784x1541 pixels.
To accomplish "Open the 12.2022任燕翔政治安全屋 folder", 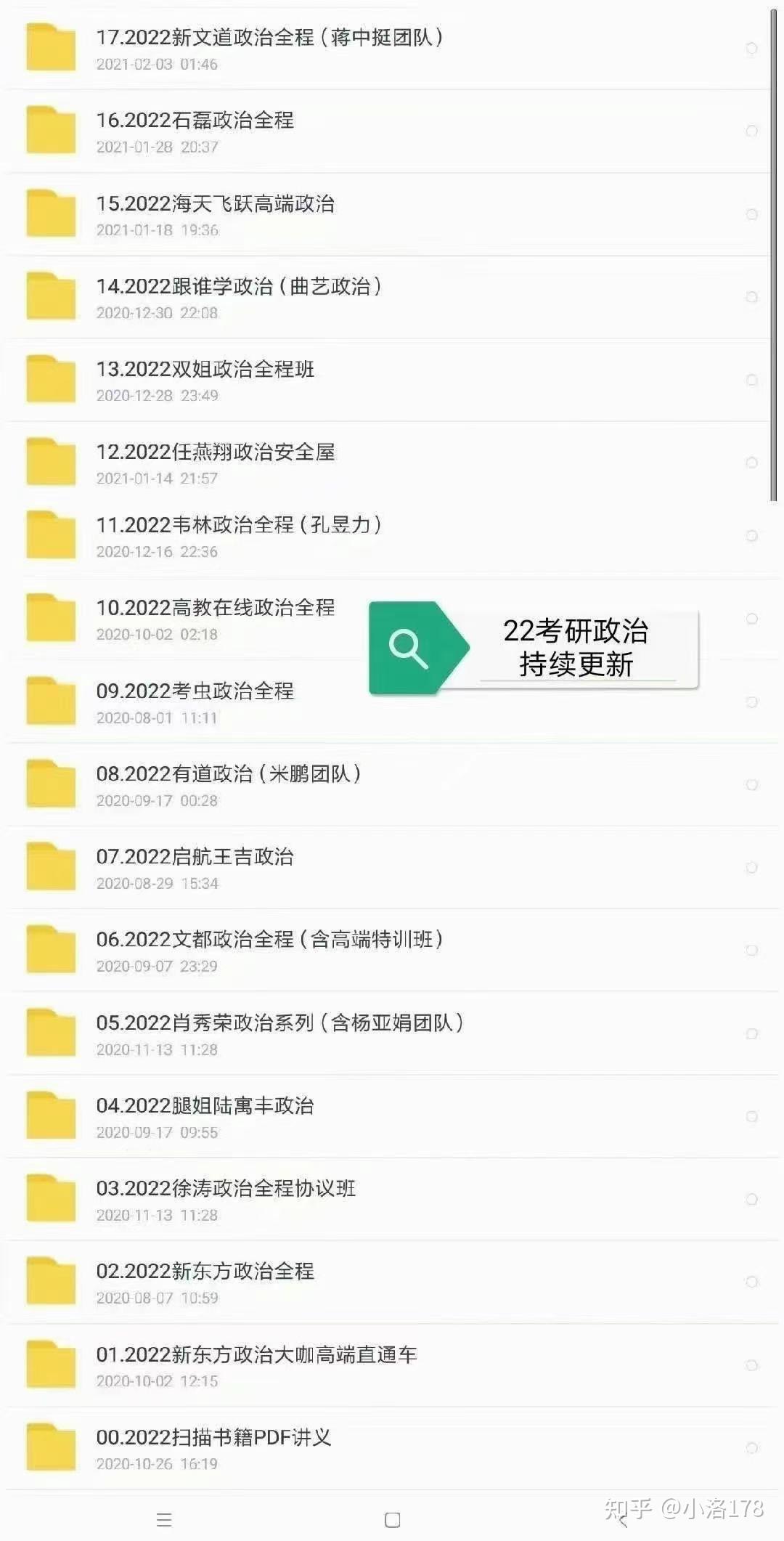I will [215, 452].
